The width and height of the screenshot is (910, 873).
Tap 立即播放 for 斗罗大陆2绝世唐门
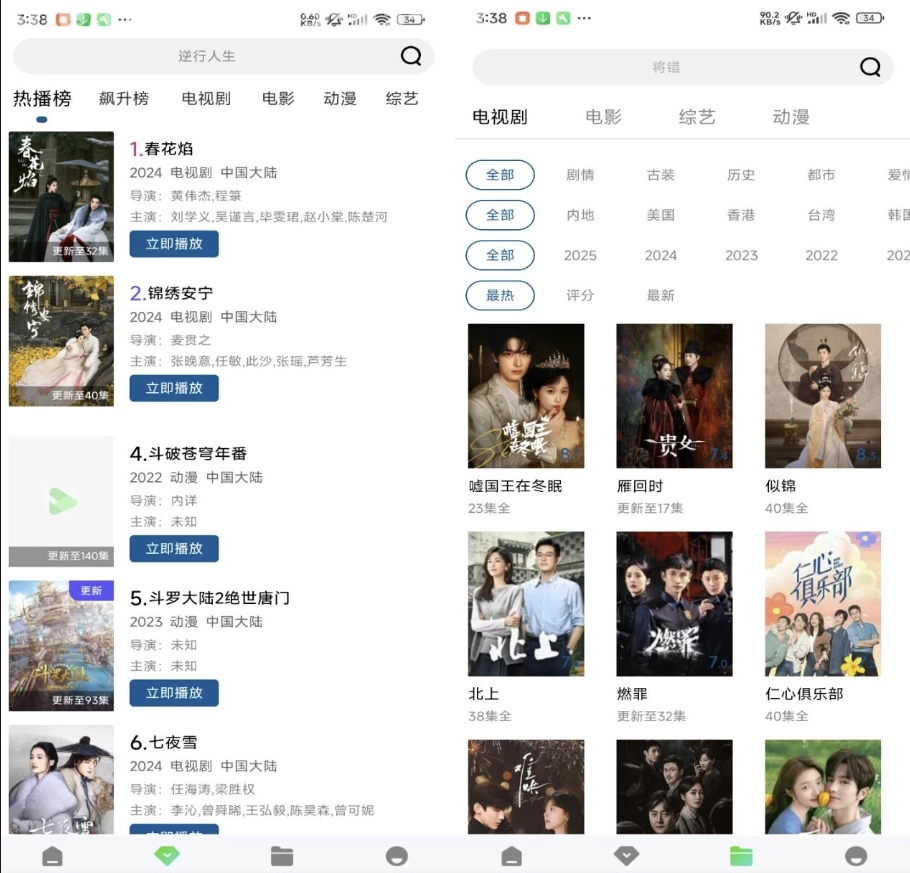tap(174, 693)
